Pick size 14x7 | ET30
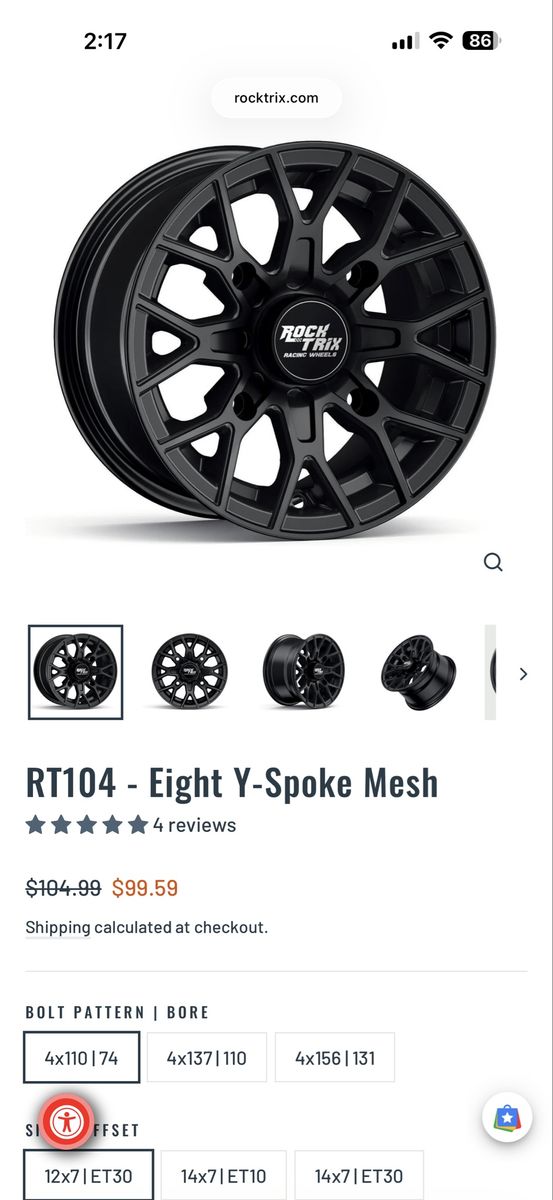Screen dimensions: 553x1200 [357, 1176]
